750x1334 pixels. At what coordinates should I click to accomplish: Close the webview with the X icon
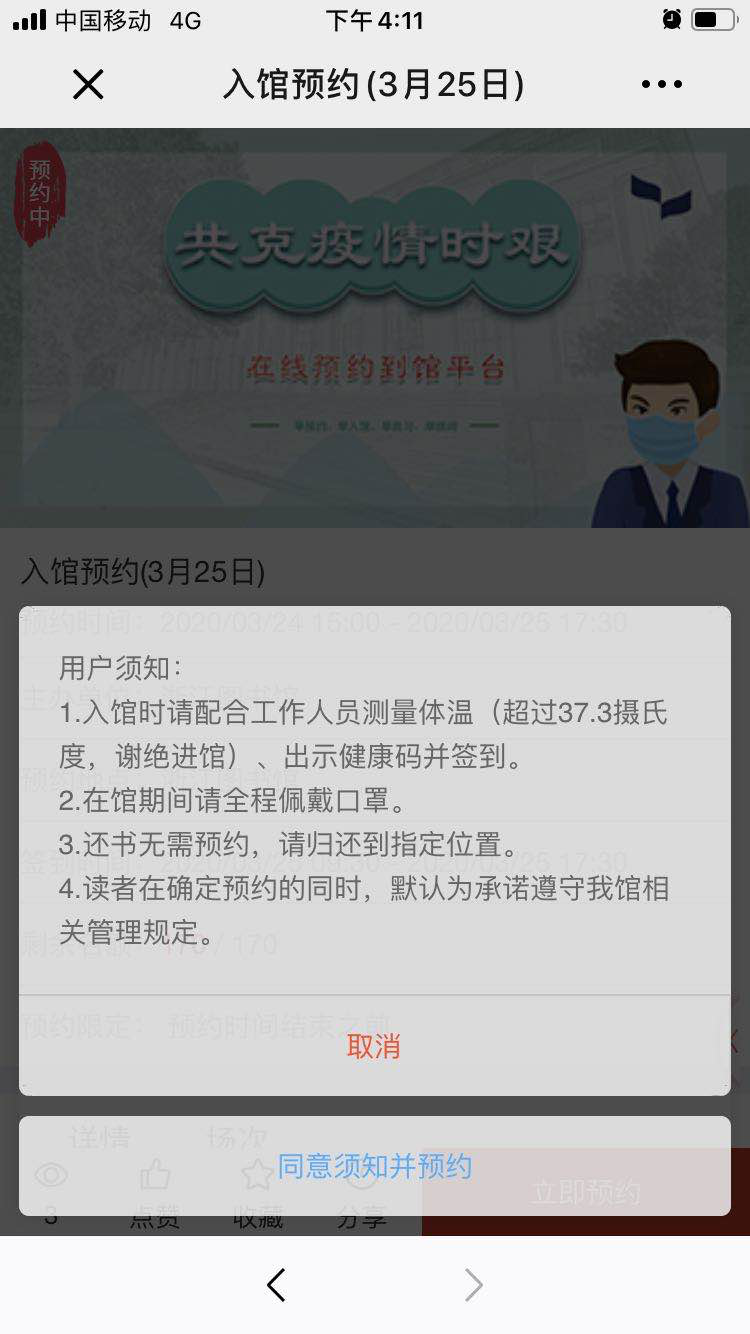[x=88, y=85]
